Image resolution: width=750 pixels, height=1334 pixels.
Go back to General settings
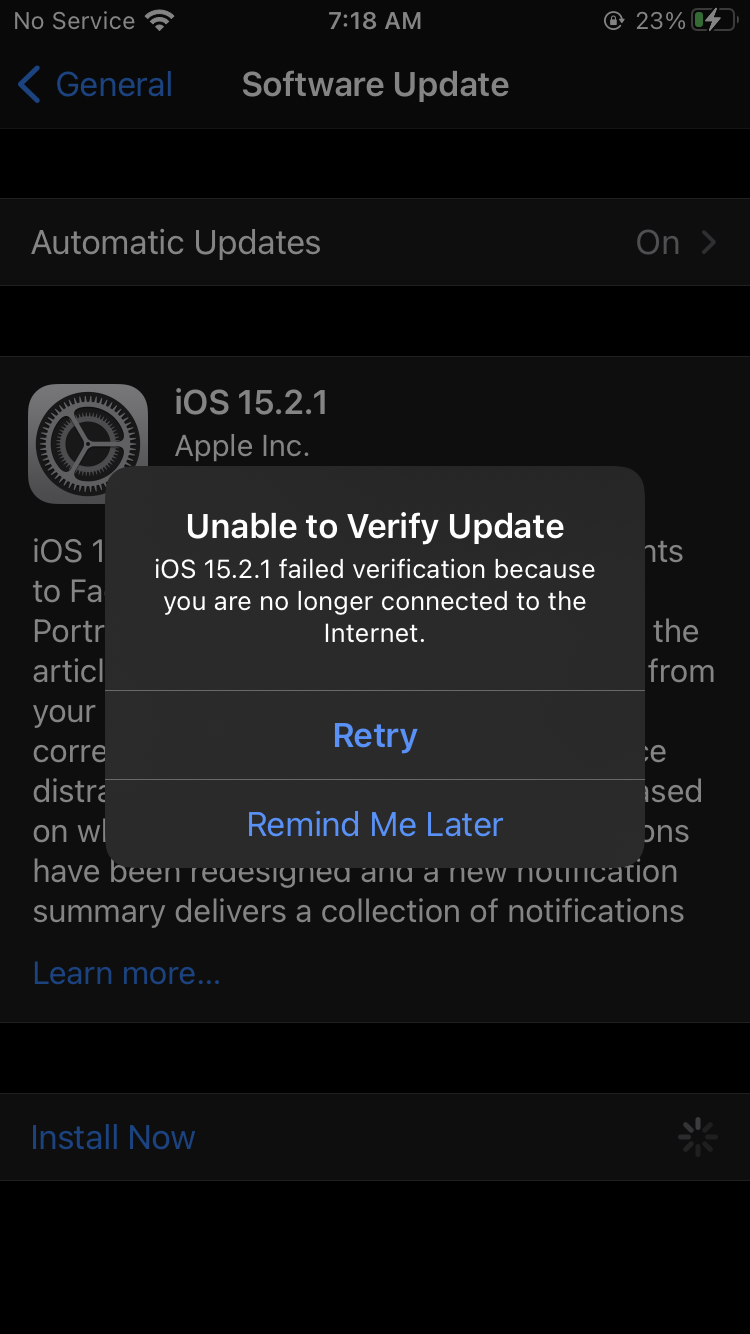coord(96,85)
